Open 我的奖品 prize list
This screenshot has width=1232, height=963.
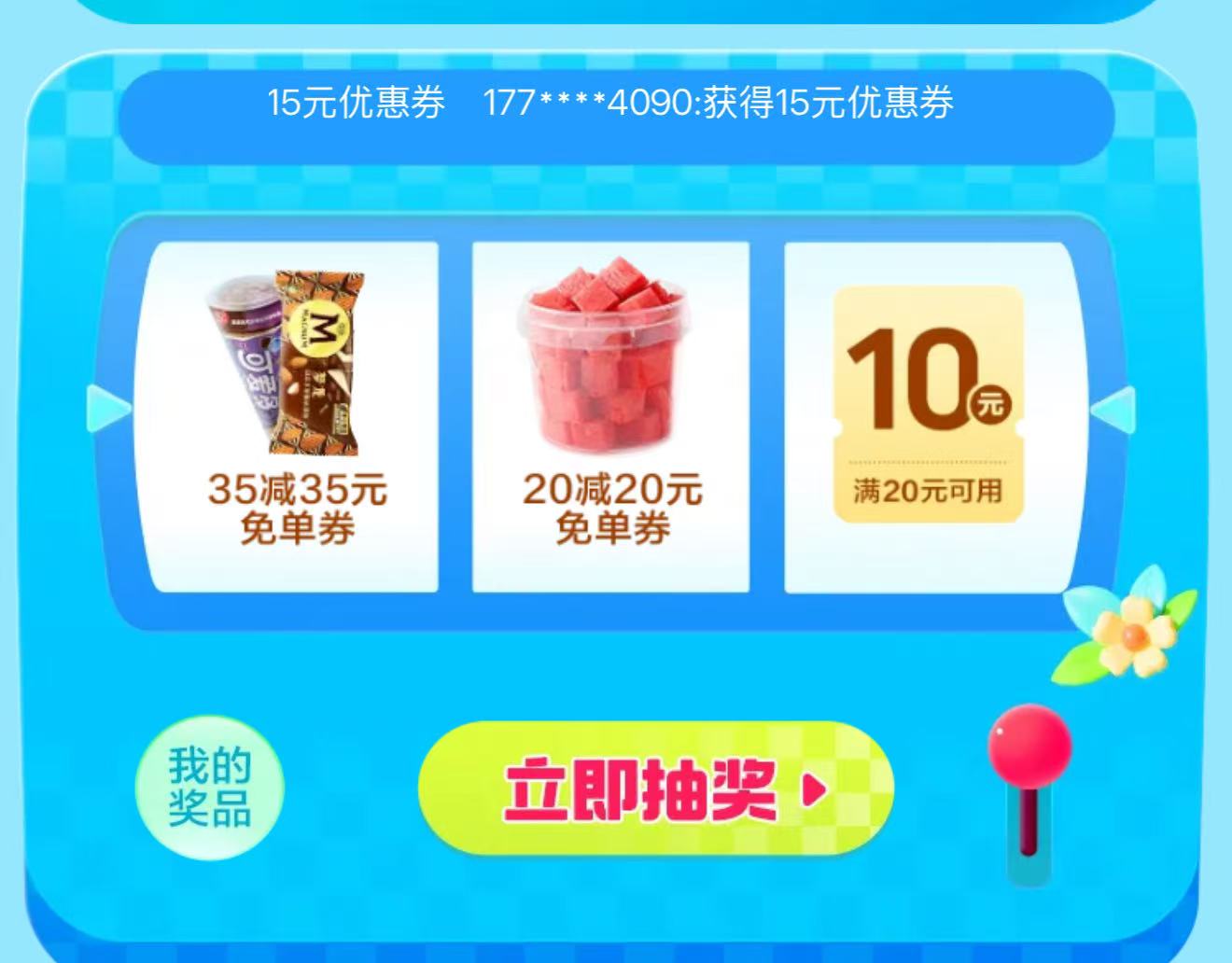pos(209,788)
